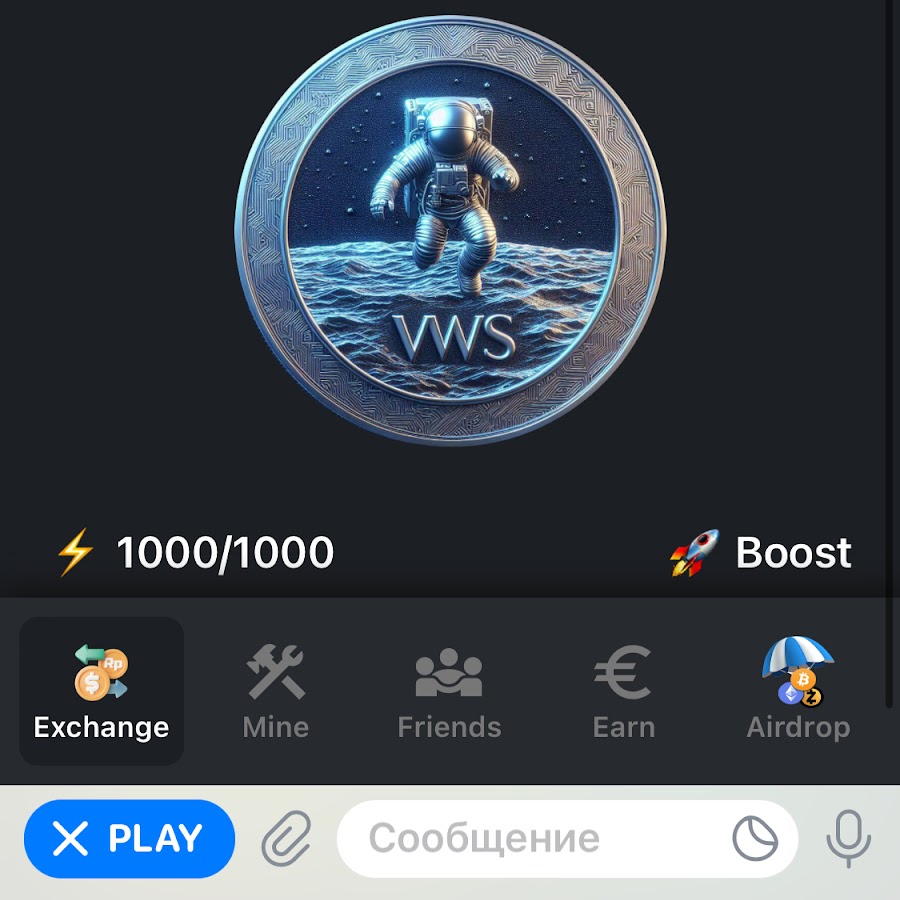Open the Boost menu
The width and height of the screenshot is (900, 900).
pos(762,553)
